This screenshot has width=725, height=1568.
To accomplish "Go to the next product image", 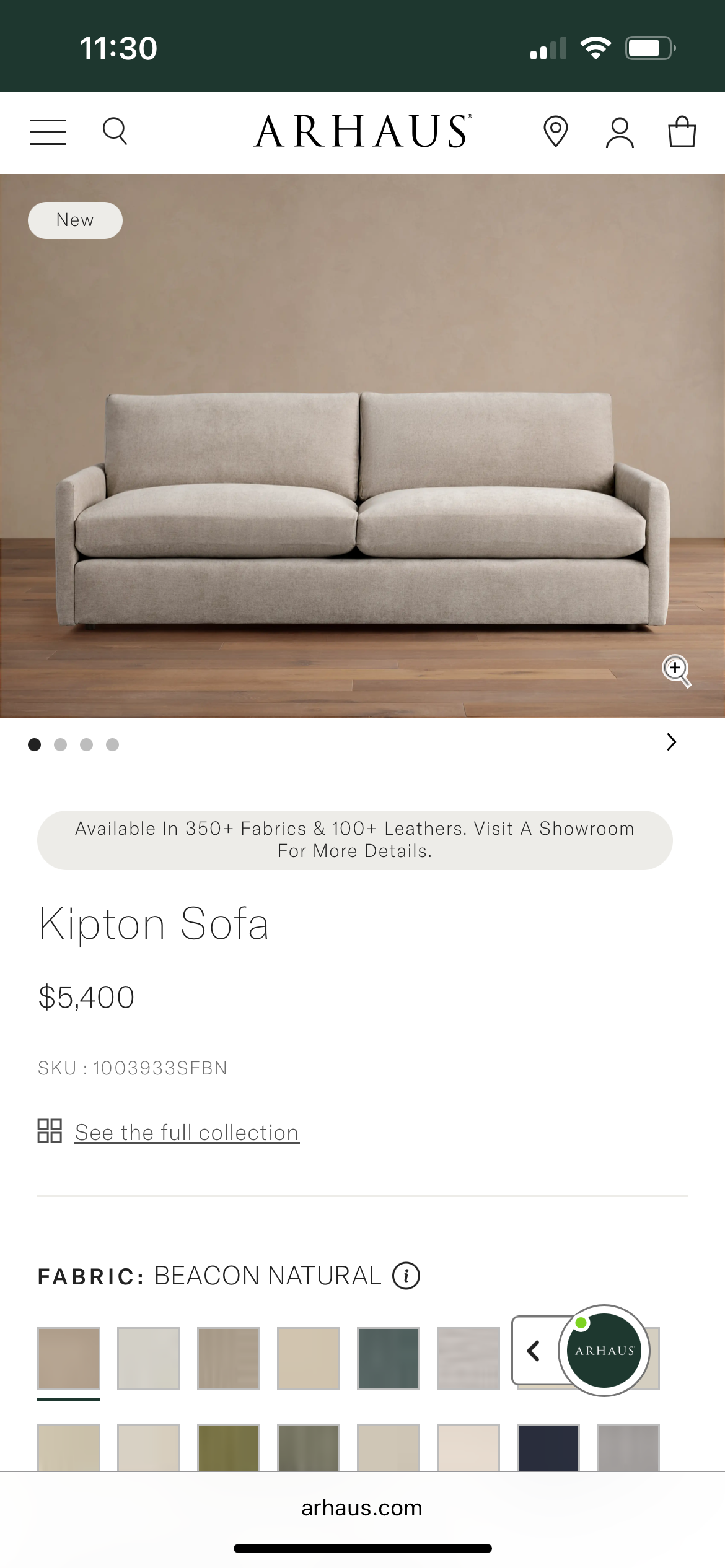I will pyautogui.click(x=671, y=742).
